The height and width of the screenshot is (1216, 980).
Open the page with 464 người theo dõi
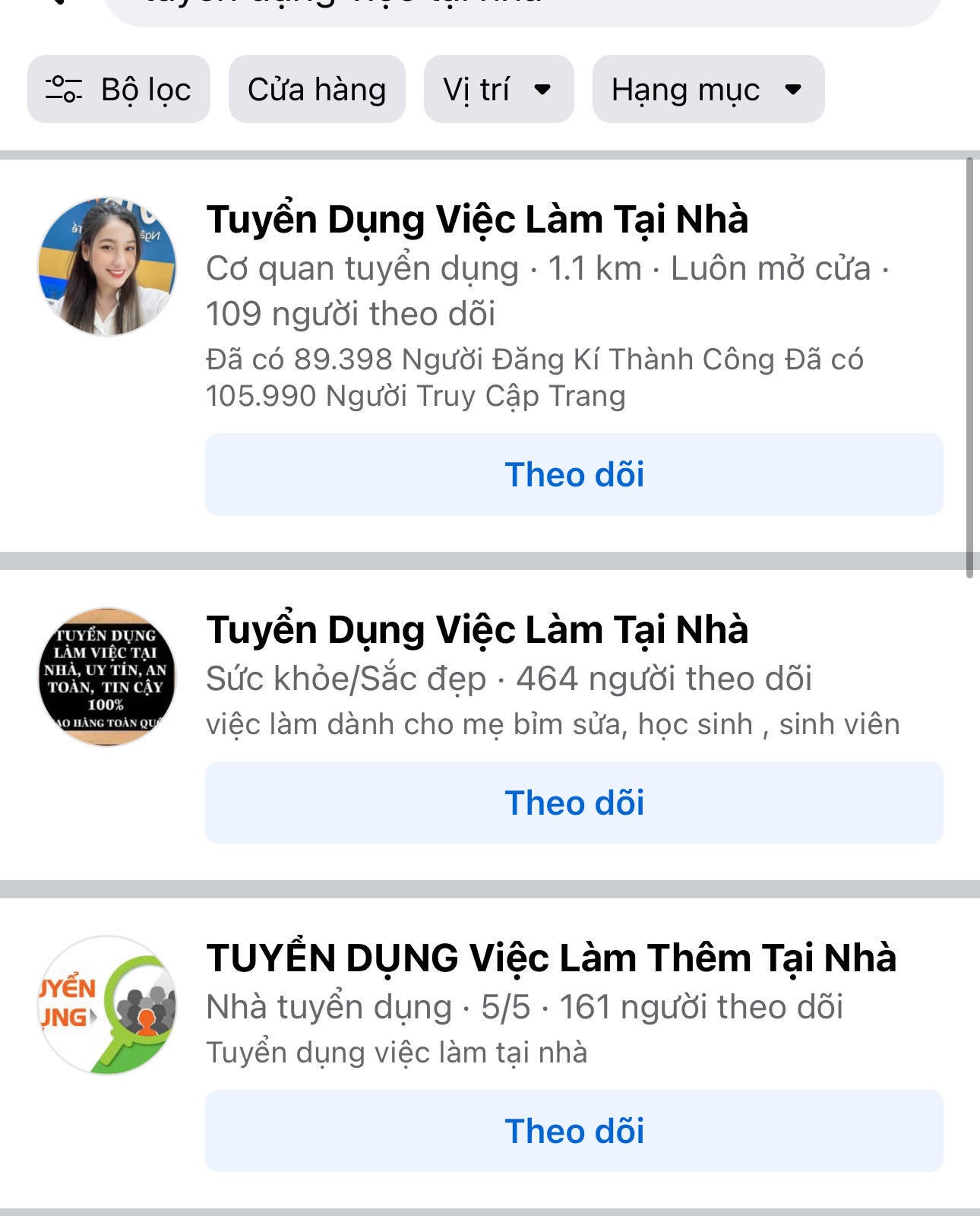pos(477,630)
